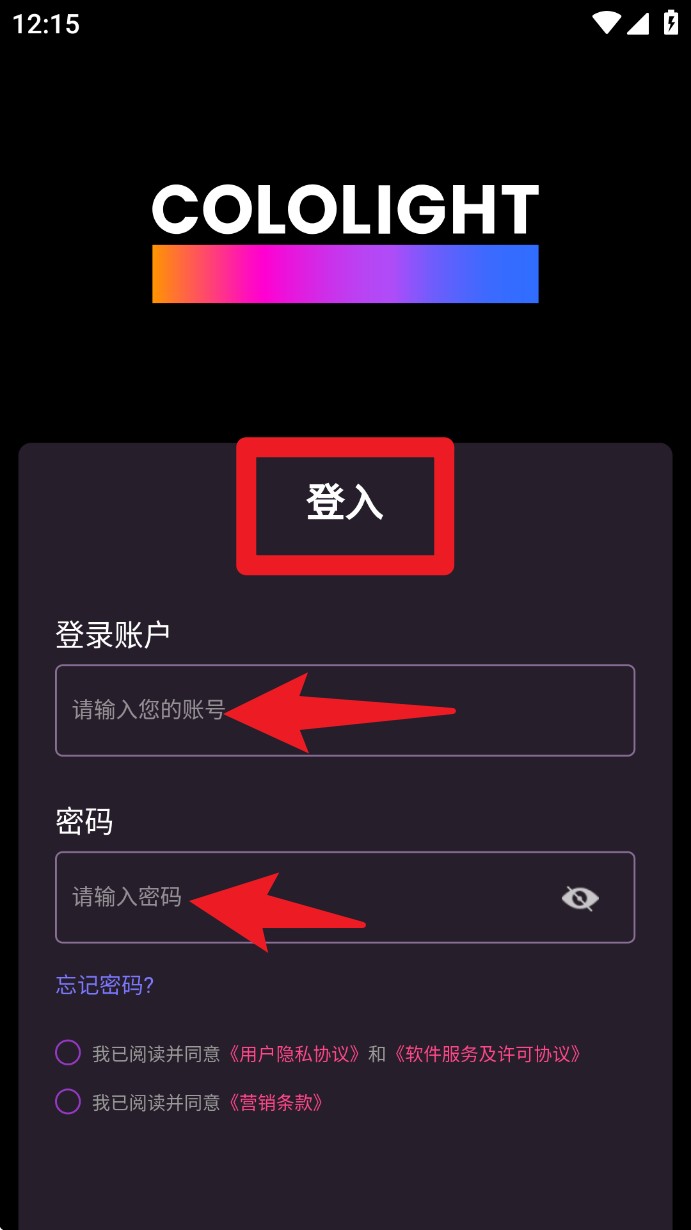Focus the password input field

click(300, 897)
